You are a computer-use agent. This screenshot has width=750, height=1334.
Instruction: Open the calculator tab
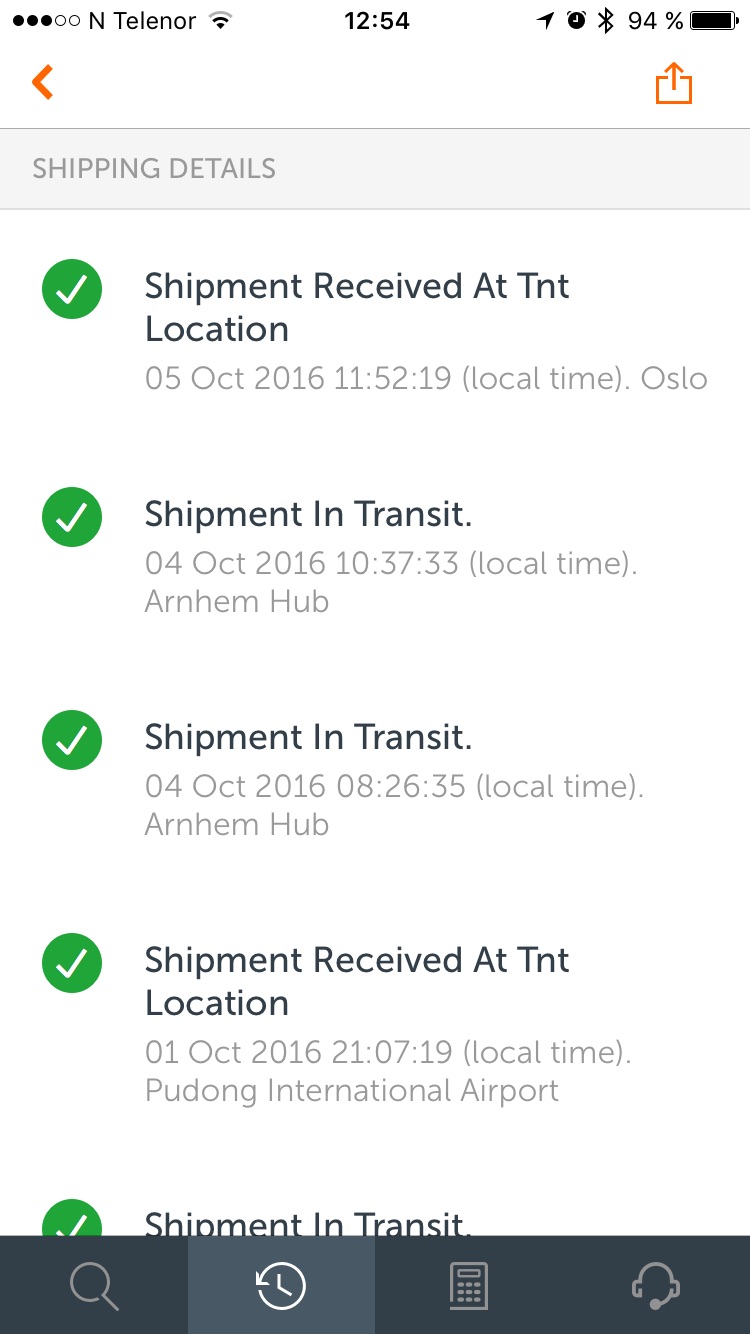pos(468,1285)
